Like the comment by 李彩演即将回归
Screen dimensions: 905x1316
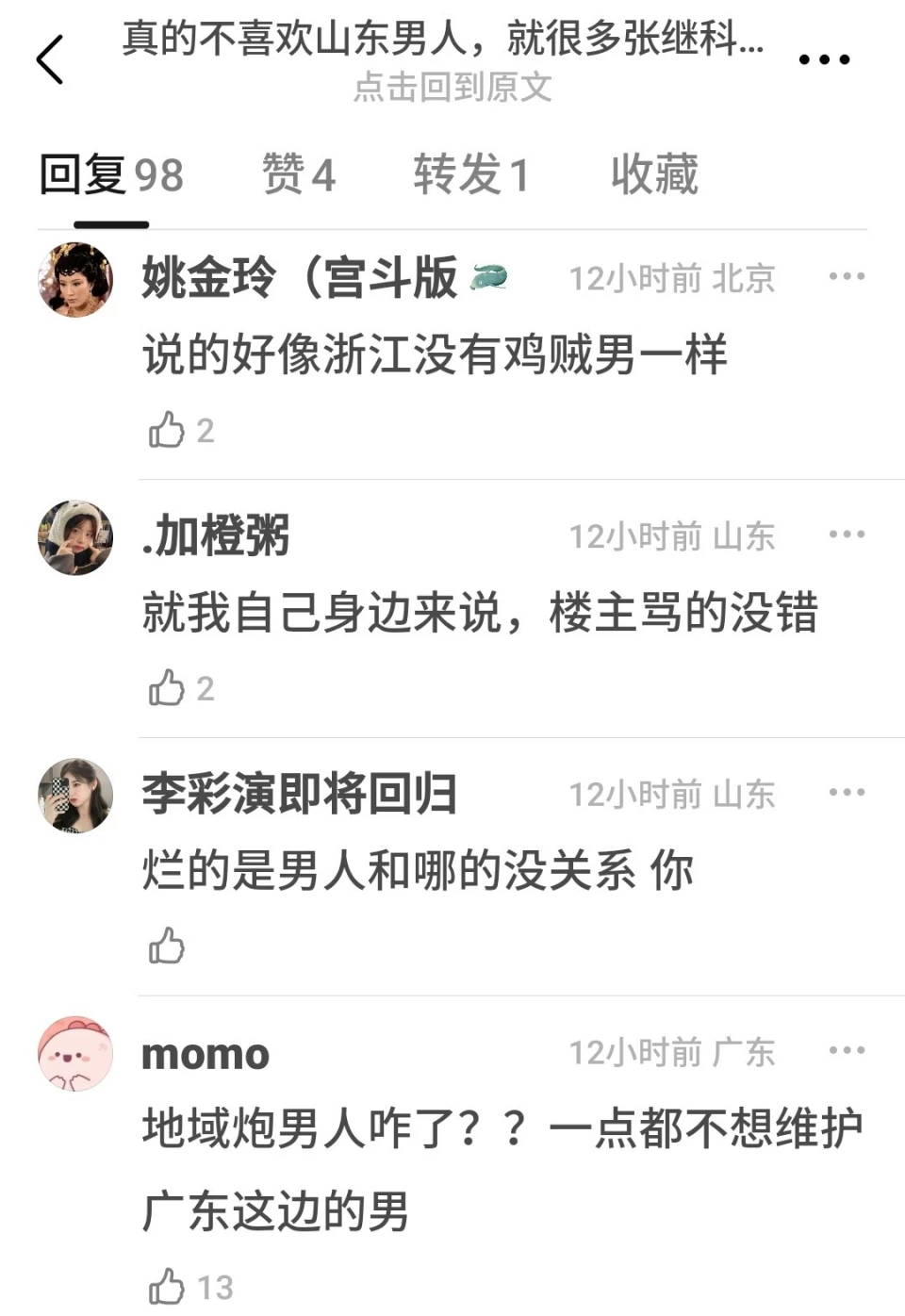tap(167, 946)
